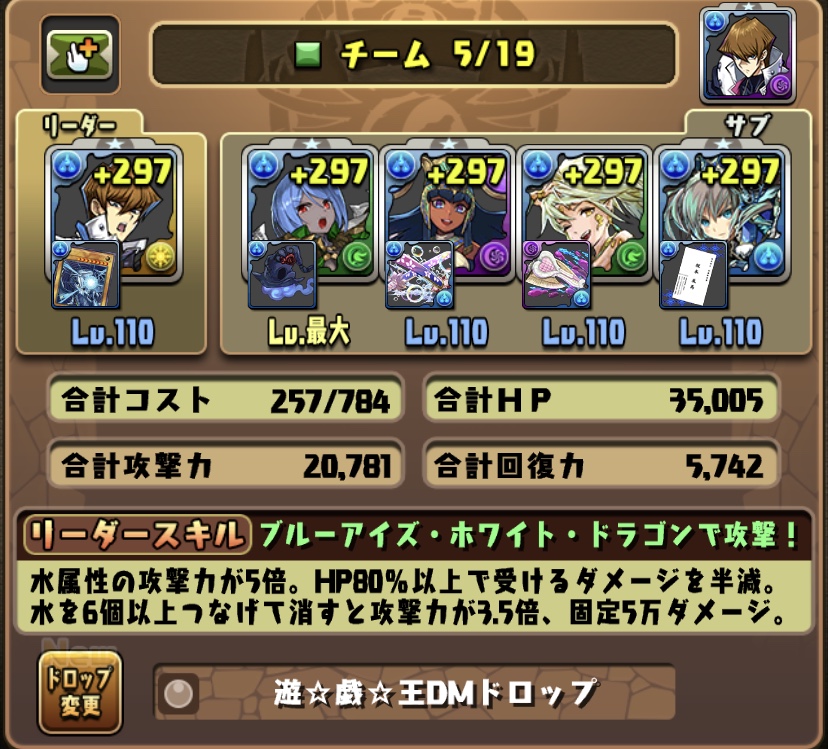Open the チーム 5/19 team name bar

(x=413, y=54)
